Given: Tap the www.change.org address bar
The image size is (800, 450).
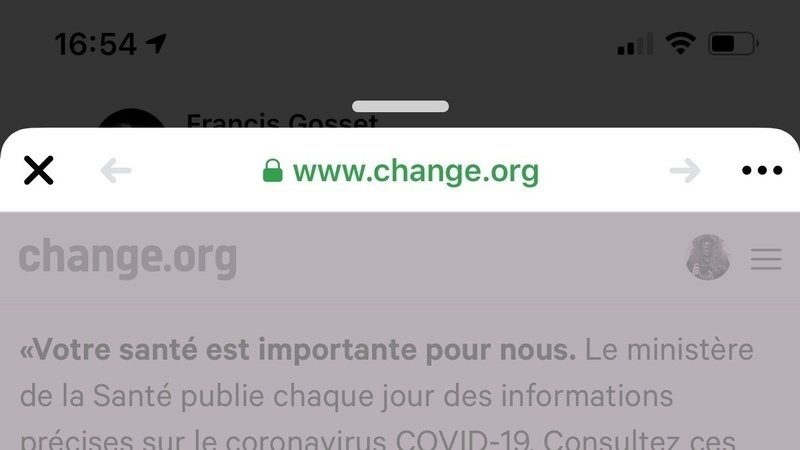Looking at the screenshot, I should pyautogui.click(x=400, y=171).
